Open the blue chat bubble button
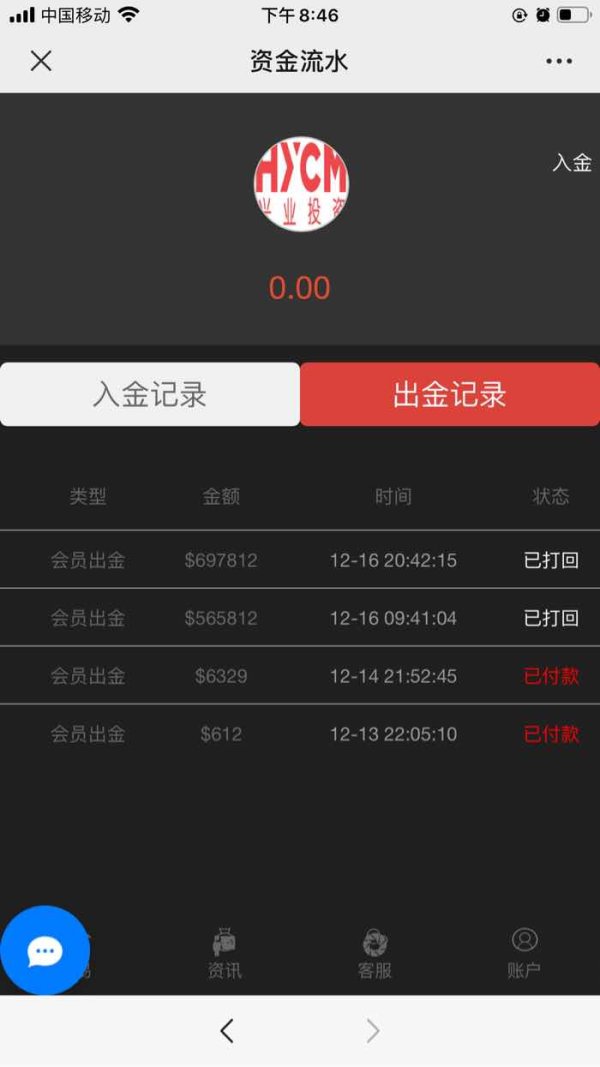The height and width of the screenshot is (1067, 600). coord(45,951)
